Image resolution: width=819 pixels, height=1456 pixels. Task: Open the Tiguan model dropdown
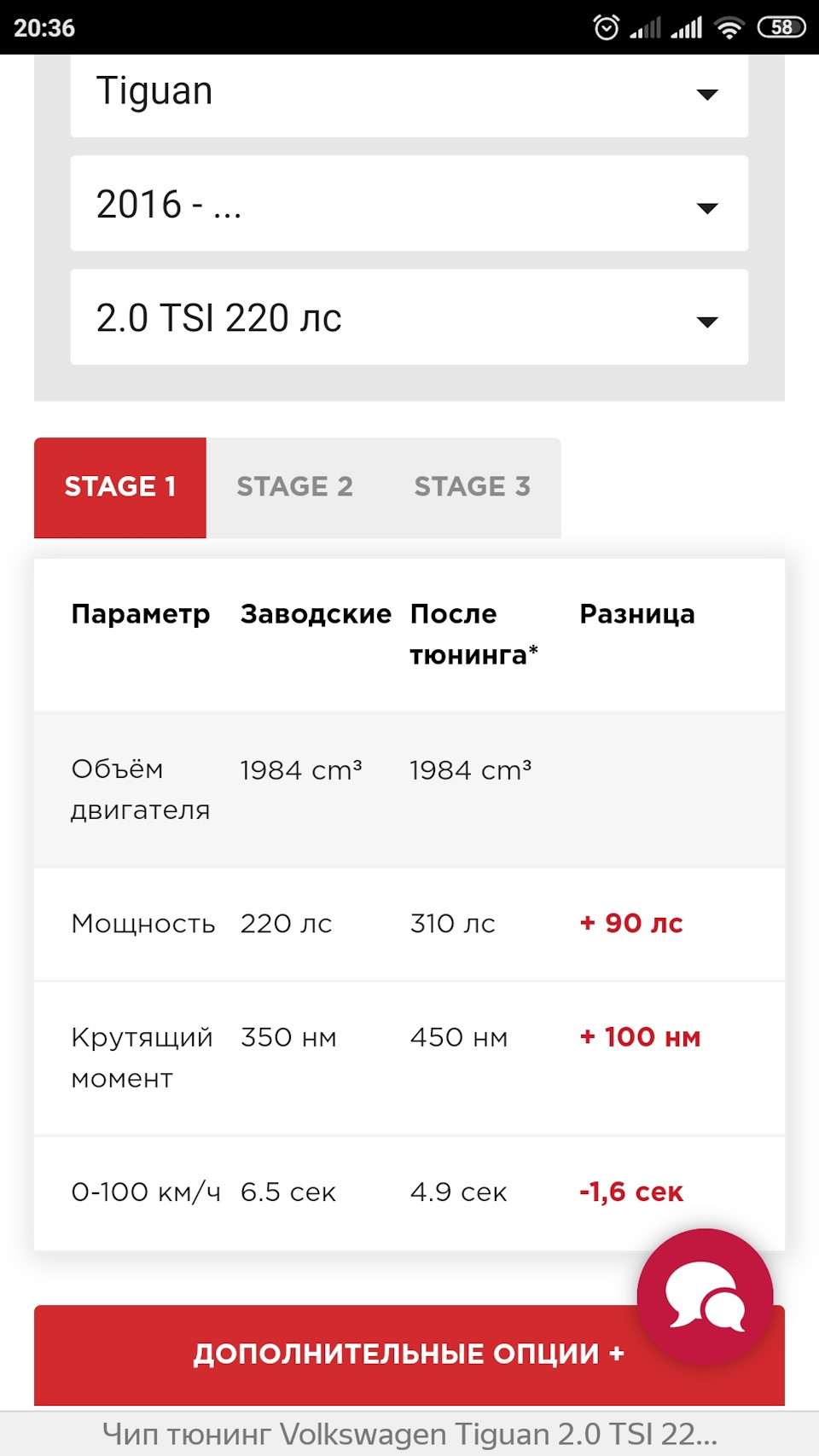point(409,94)
